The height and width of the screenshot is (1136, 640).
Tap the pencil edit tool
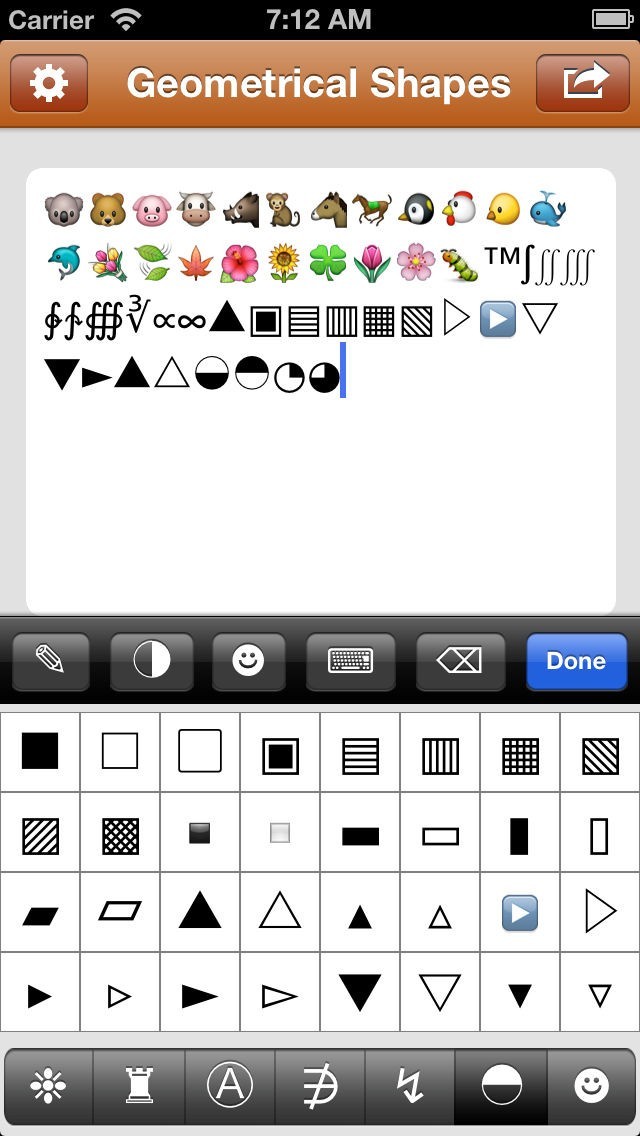[50, 661]
